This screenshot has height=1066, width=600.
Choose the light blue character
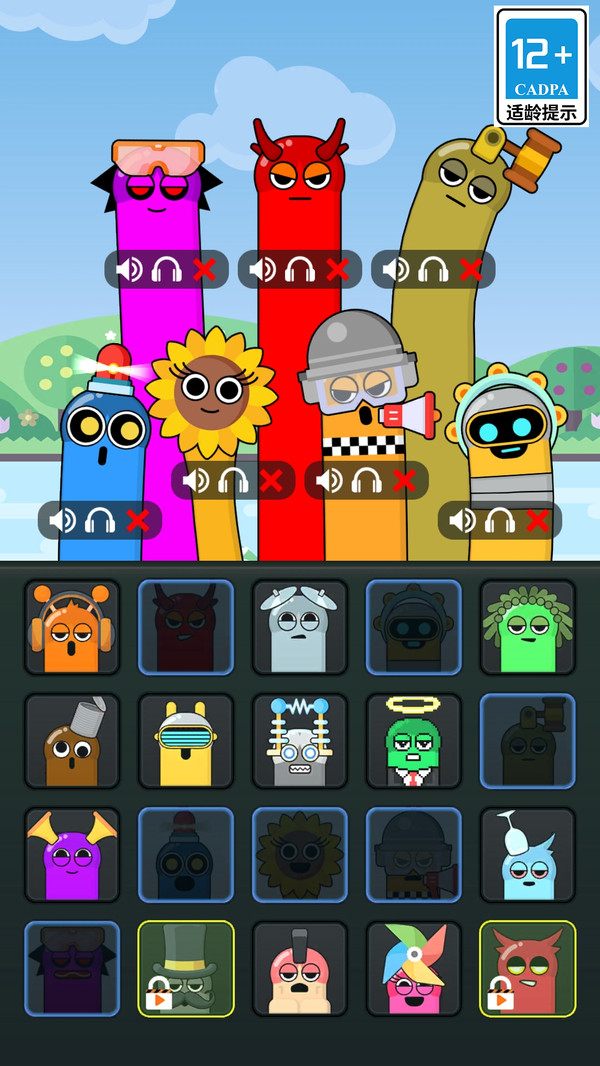(528, 855)
